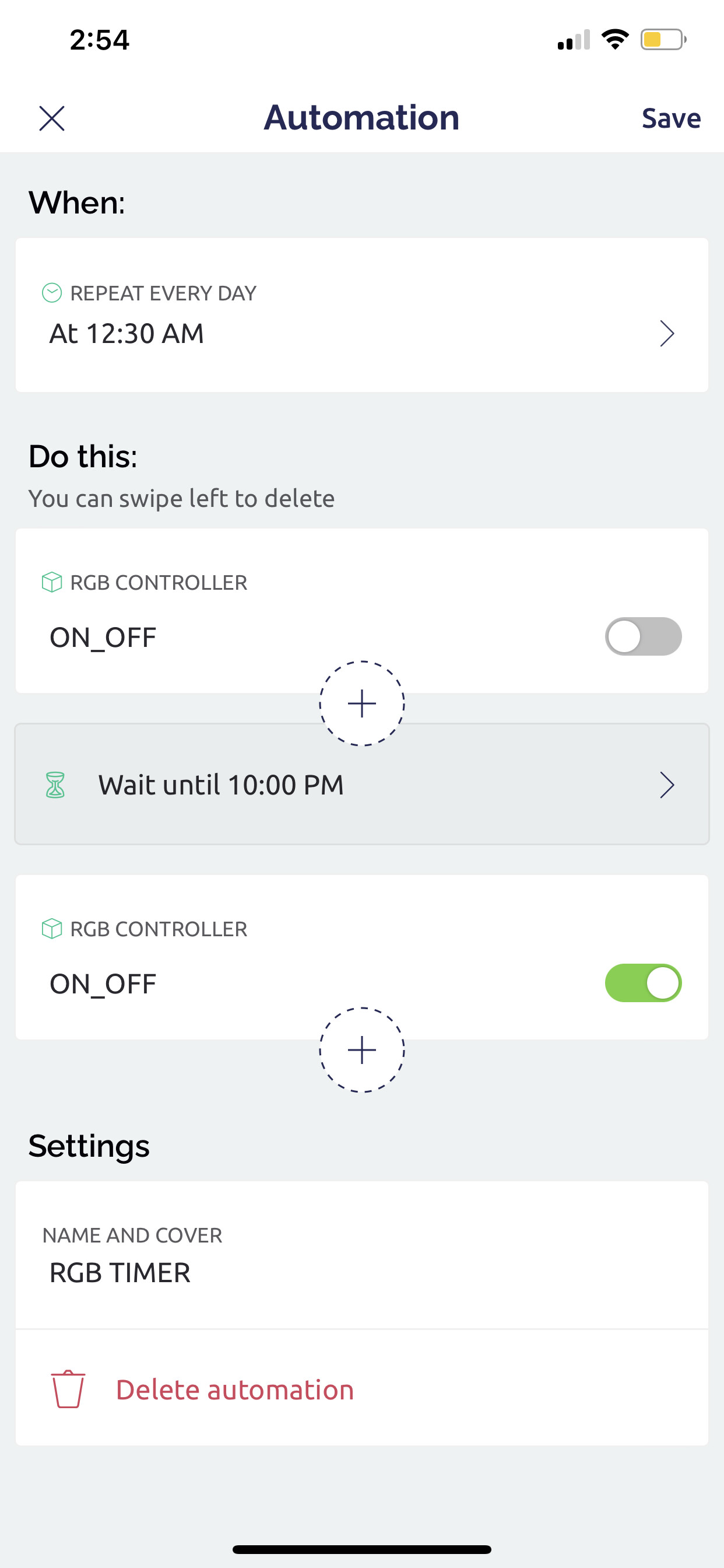Close the Automation editor
Image resolution: width=724 pixels, height=1568 pixels.
tap(52, 118)
